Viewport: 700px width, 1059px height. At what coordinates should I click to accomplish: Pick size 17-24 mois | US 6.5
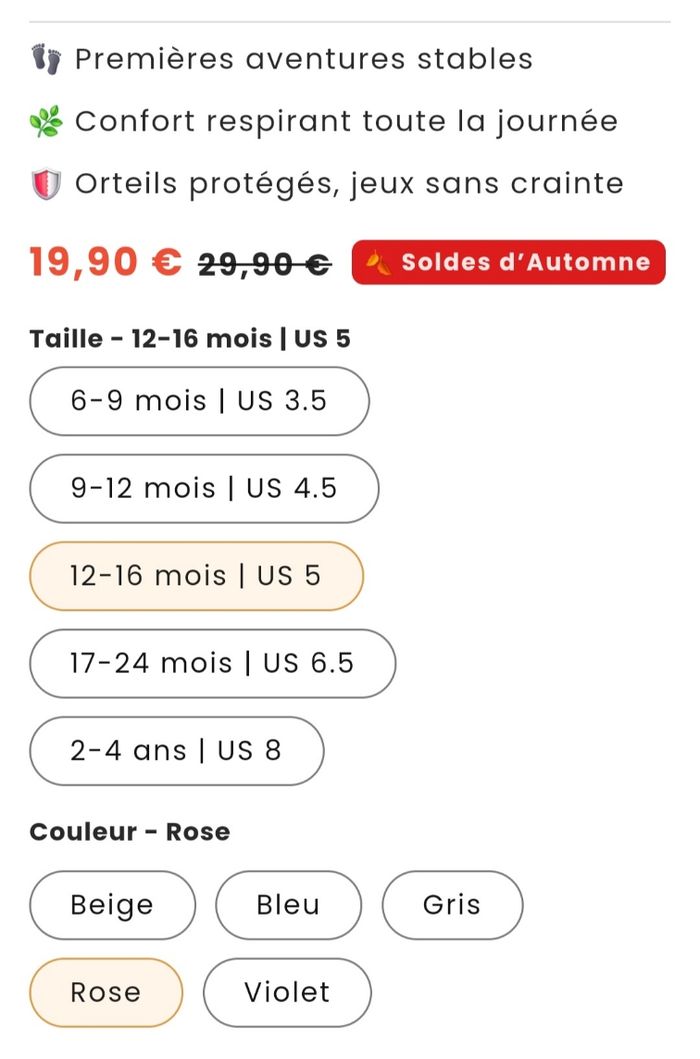pos(212,663)
